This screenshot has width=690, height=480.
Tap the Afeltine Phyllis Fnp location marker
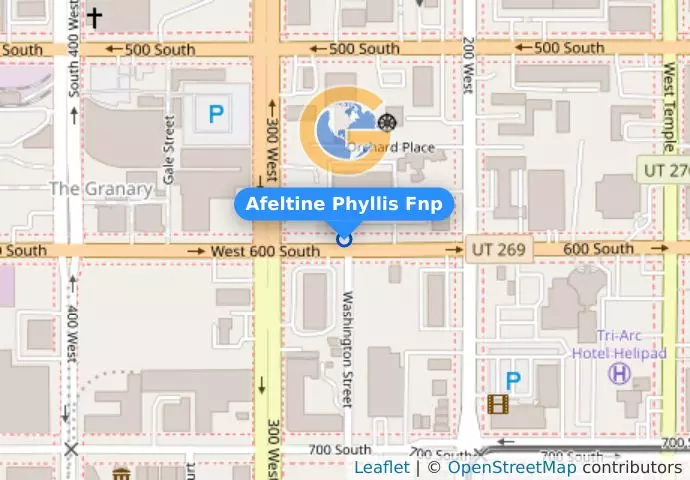point(345,239)
